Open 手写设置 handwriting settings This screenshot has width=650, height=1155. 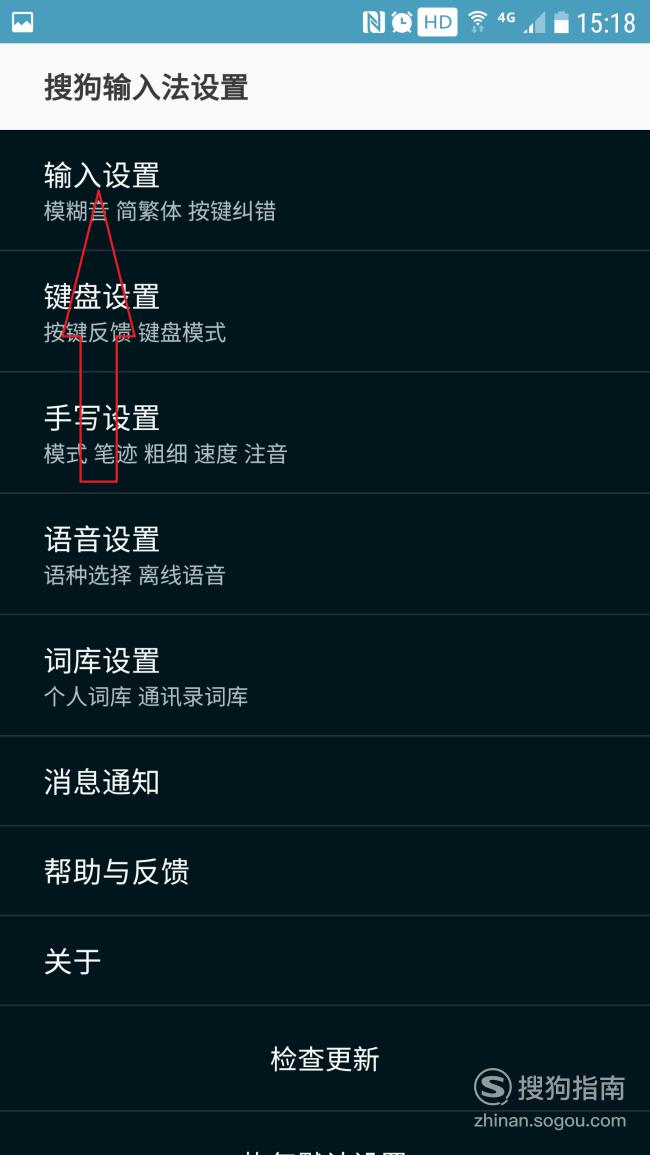(325, 433)
